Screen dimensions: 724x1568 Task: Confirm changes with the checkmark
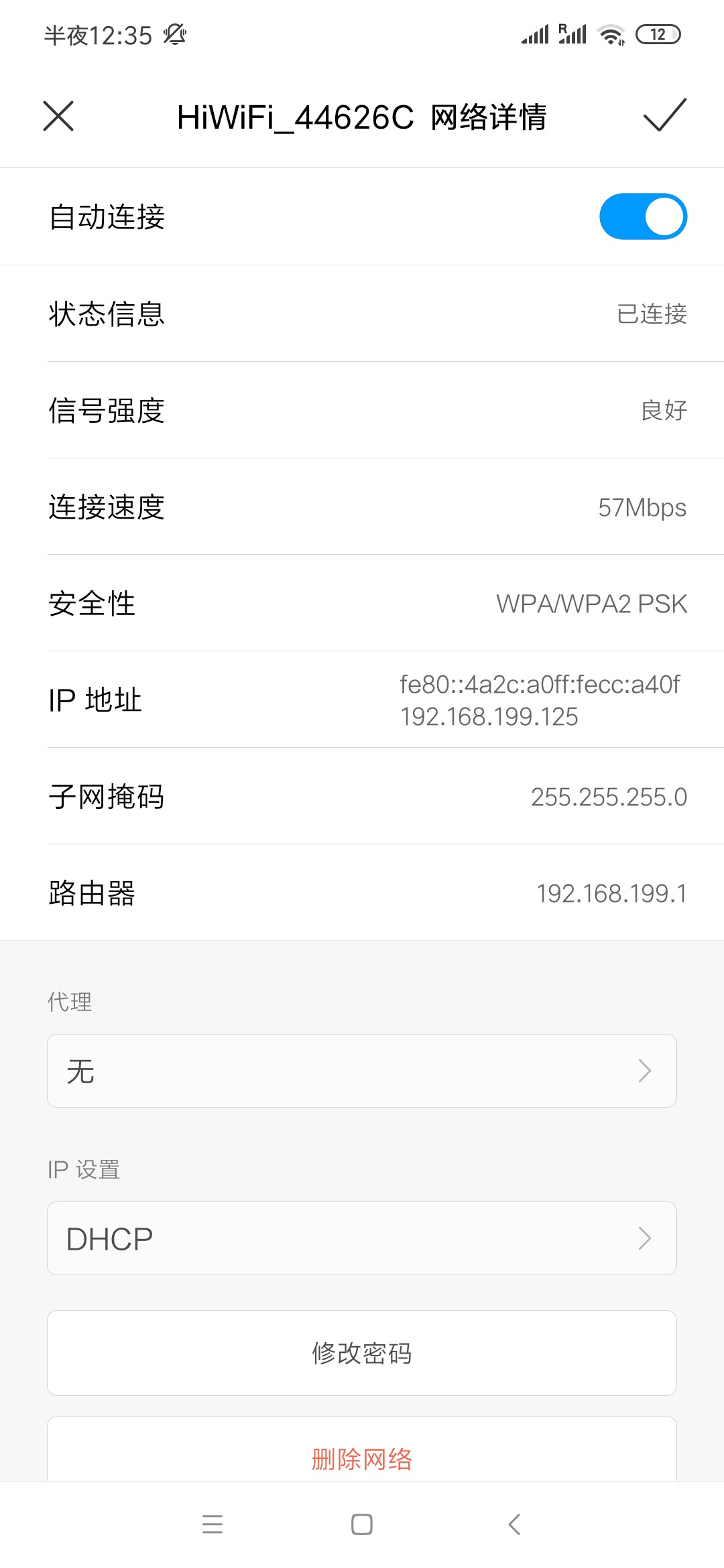tap(664, 115)
